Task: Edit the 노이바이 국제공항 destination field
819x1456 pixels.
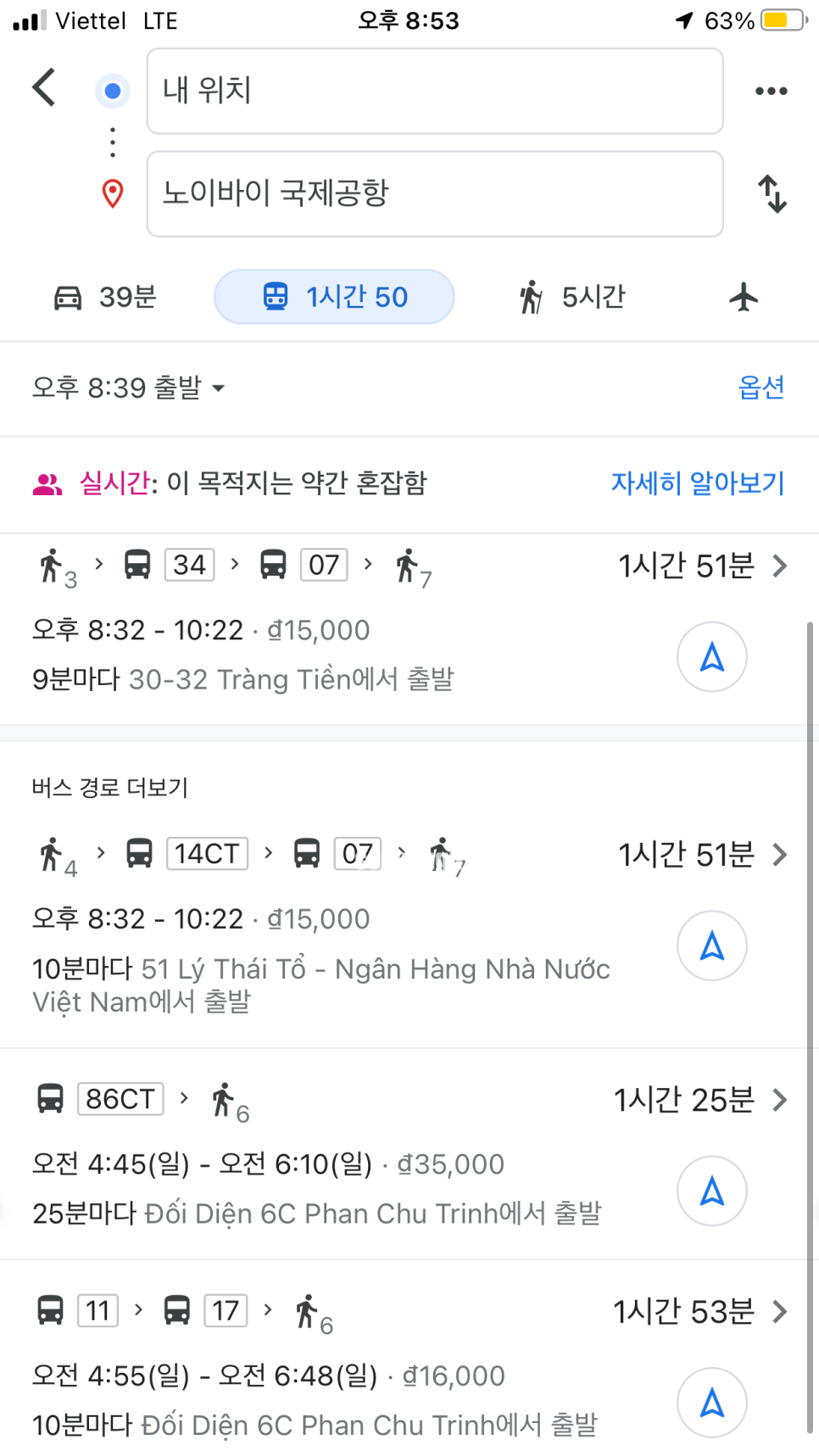Action: click(x=435, y=194)
